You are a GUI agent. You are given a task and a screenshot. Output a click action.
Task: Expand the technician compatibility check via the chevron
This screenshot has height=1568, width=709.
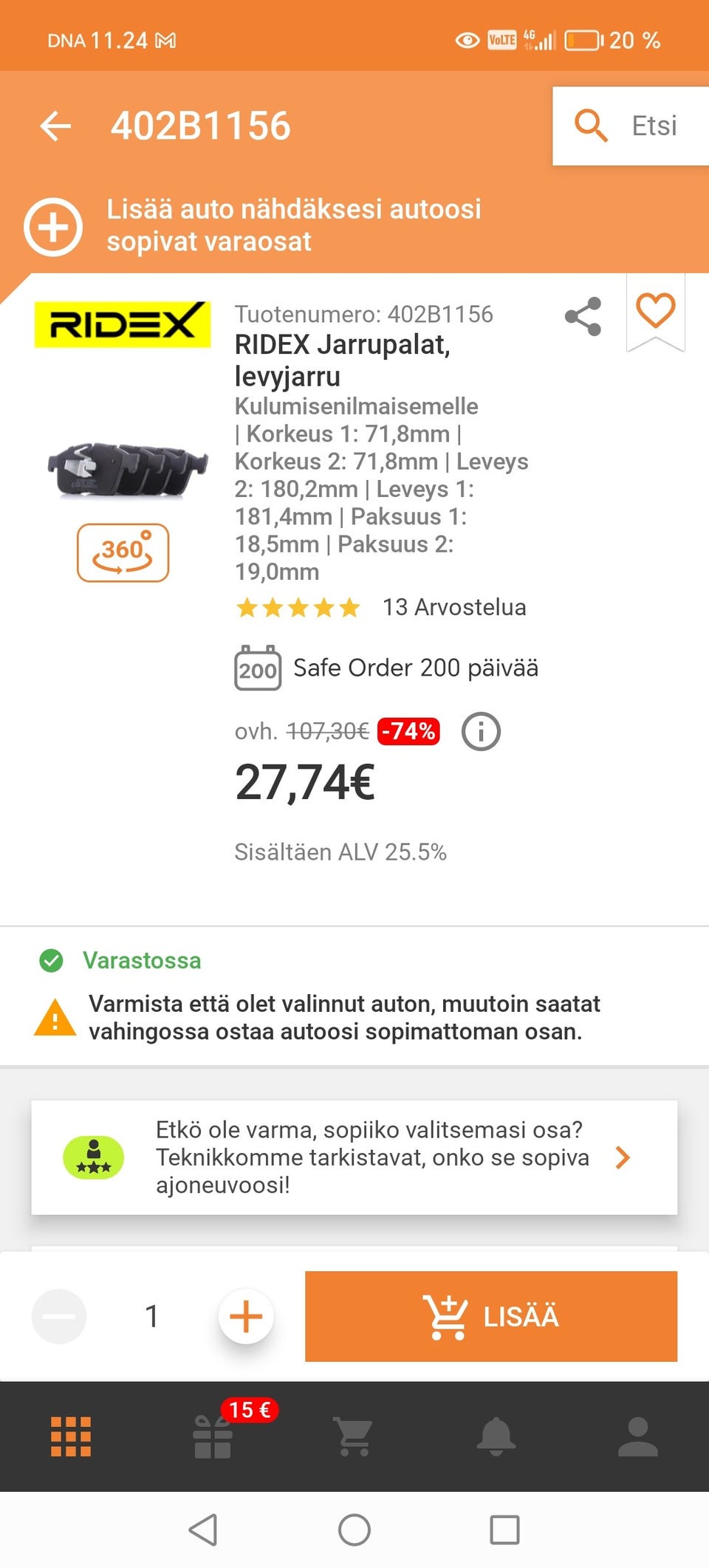pyautogui.click(x=623, y=1157)
